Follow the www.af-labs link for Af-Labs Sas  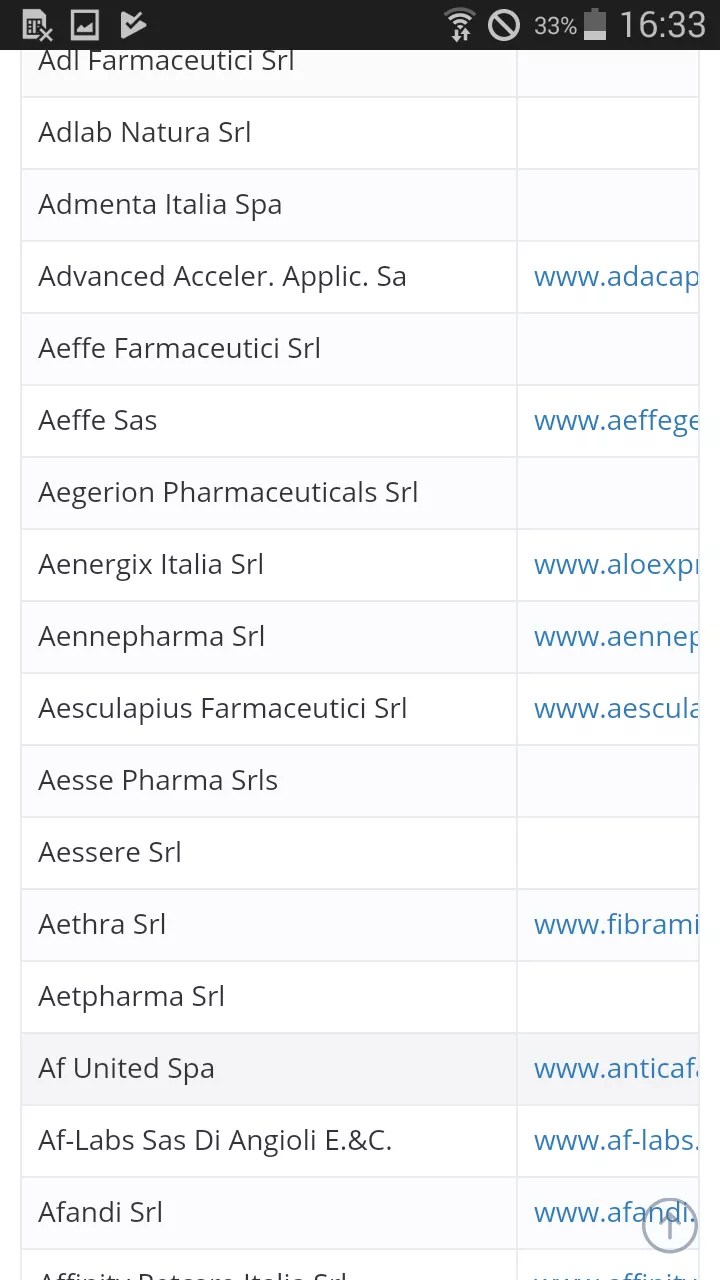tap(615, 1141)
